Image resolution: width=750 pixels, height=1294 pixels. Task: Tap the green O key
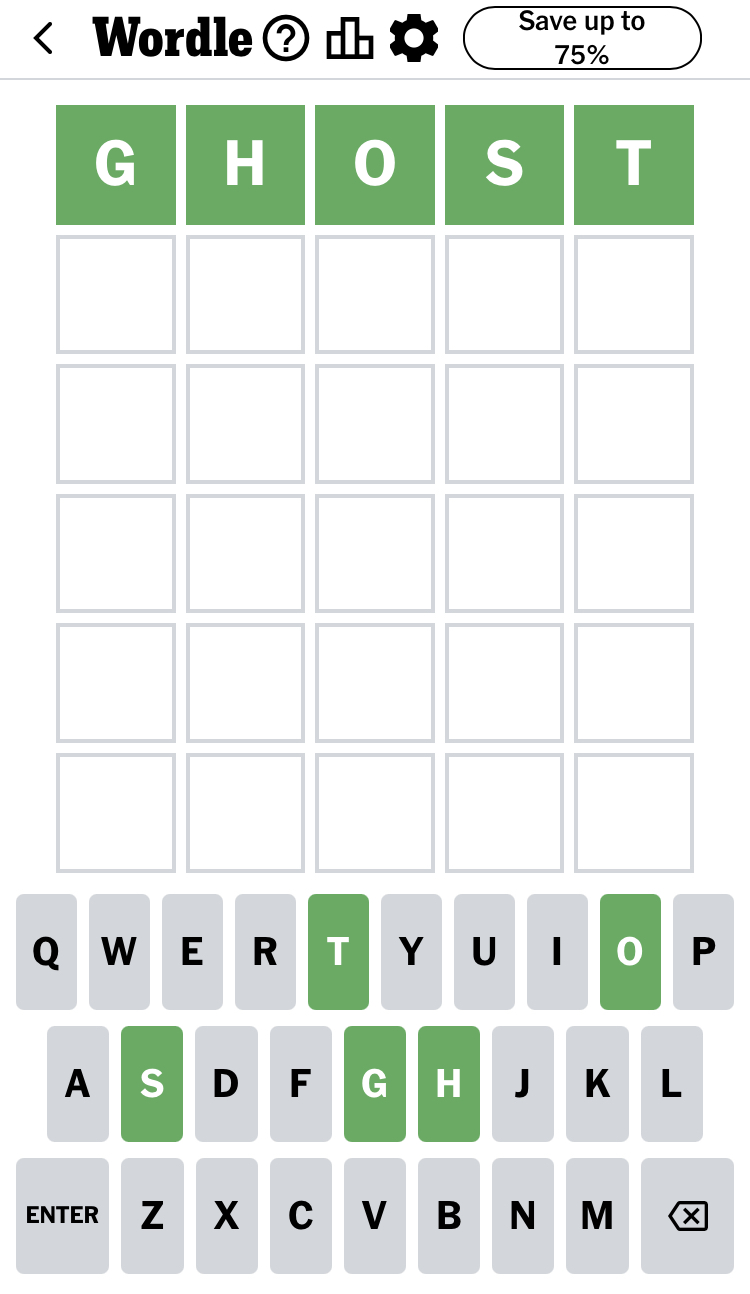coord(630,952)
